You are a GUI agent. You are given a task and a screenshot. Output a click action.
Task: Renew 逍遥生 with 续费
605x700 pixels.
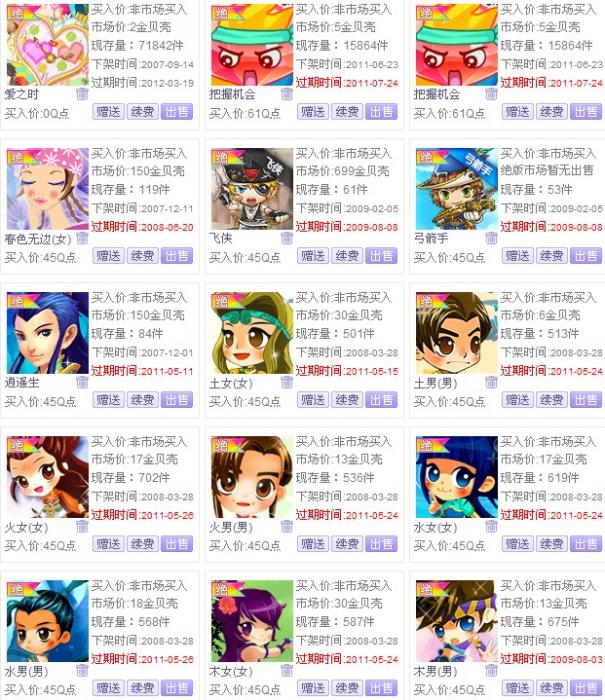143,400
